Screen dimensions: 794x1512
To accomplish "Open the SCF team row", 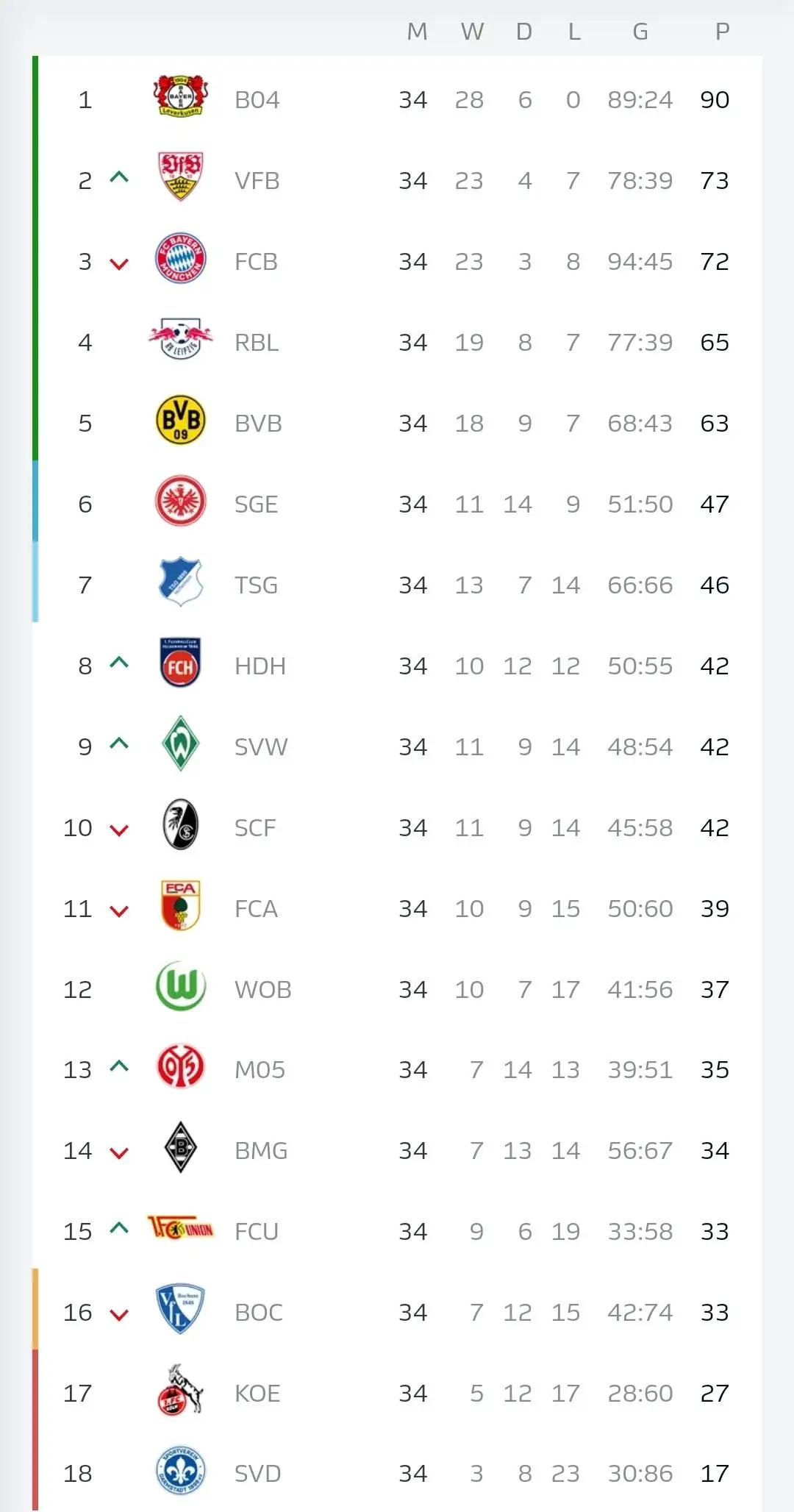I will coord(397,827).
